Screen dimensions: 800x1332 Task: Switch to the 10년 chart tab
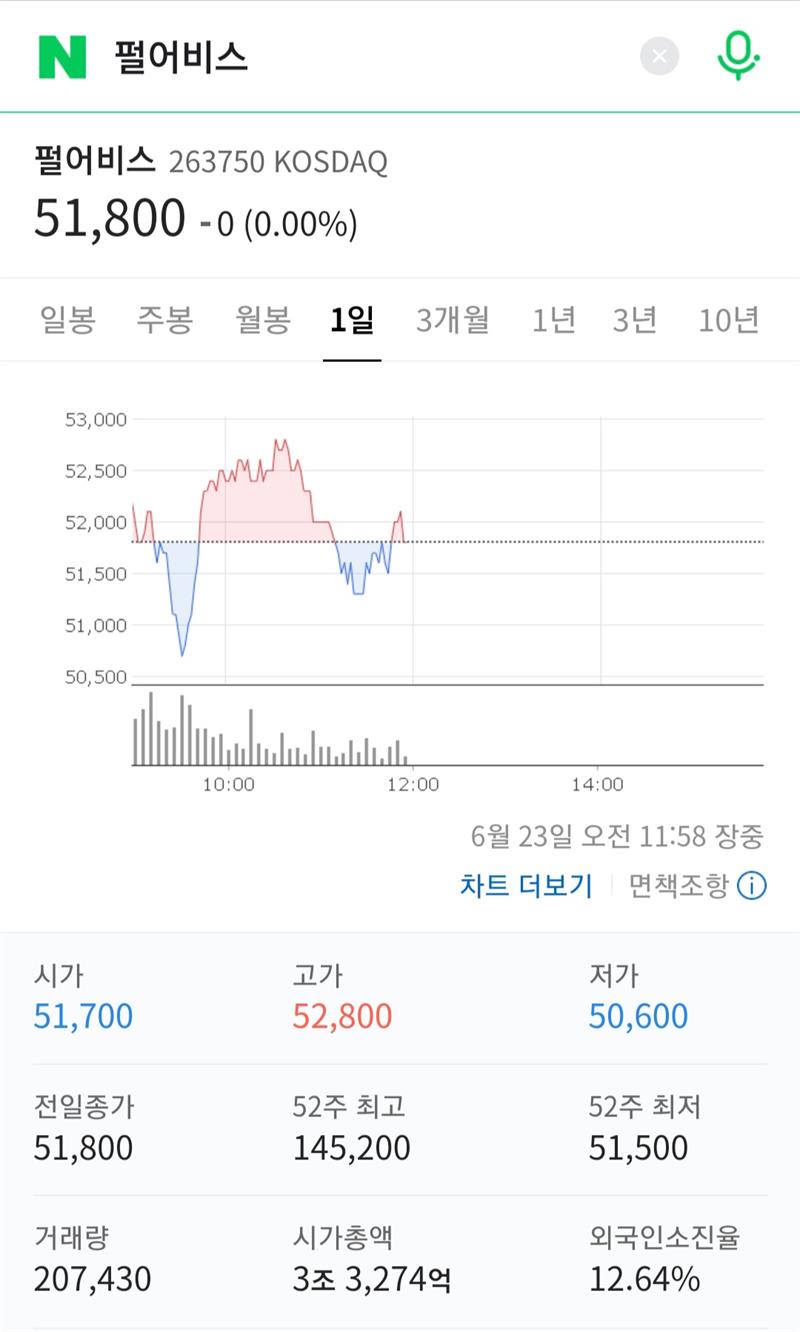pos(729,320)
